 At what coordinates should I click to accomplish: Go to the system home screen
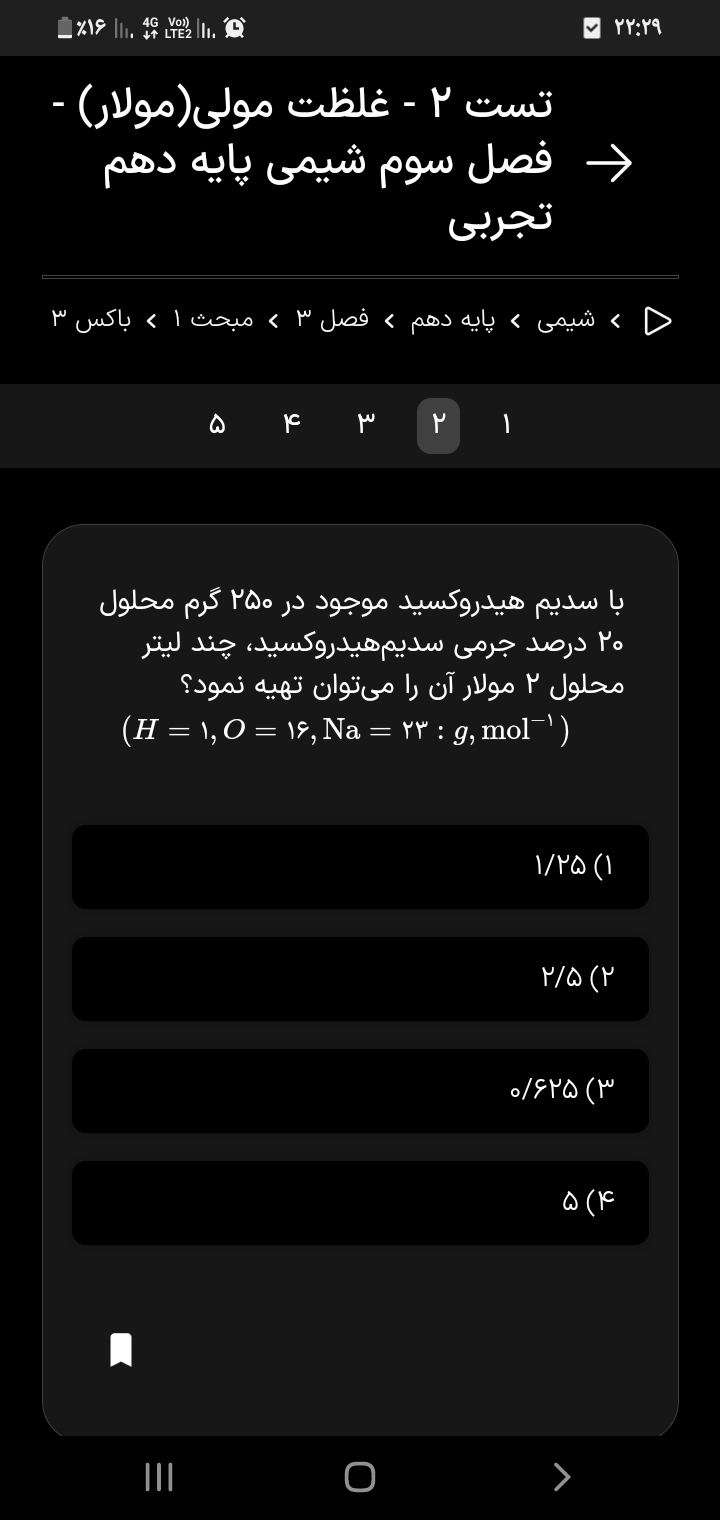(x=360, y=1477)
